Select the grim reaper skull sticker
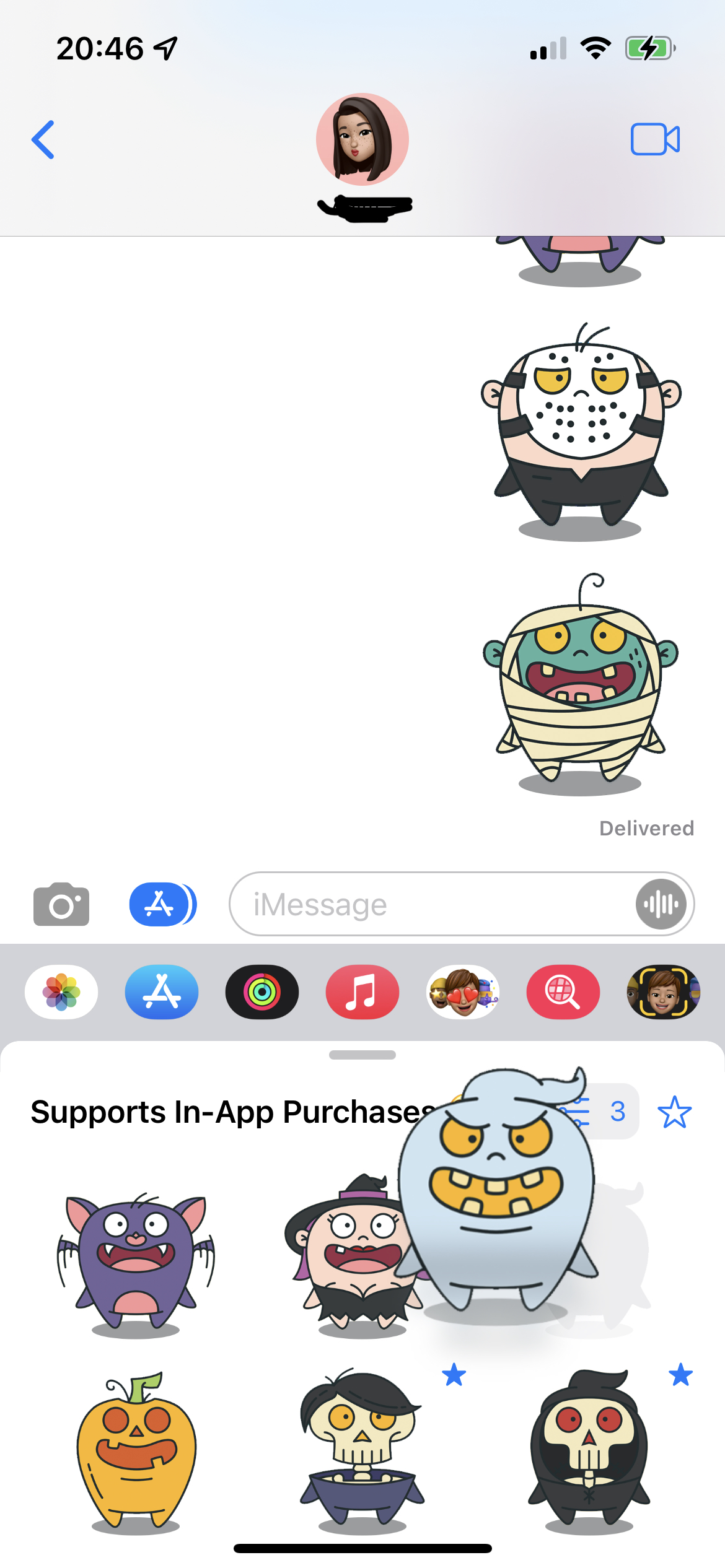 [x=589, y=1449]
